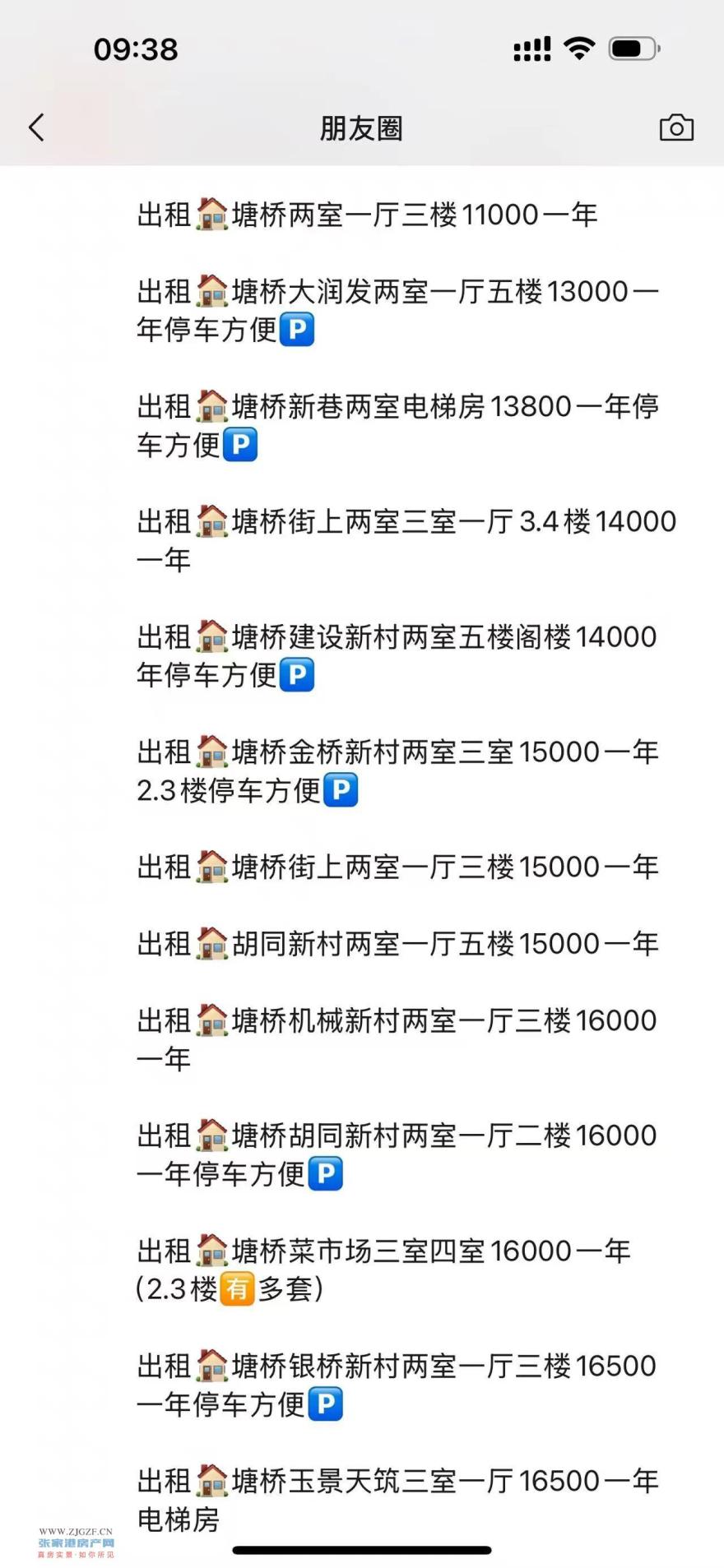Image resolution: width=724 pixels, height=1568 pixels.
Task: Open the camera to post a moment
Action: coord(676,127)
